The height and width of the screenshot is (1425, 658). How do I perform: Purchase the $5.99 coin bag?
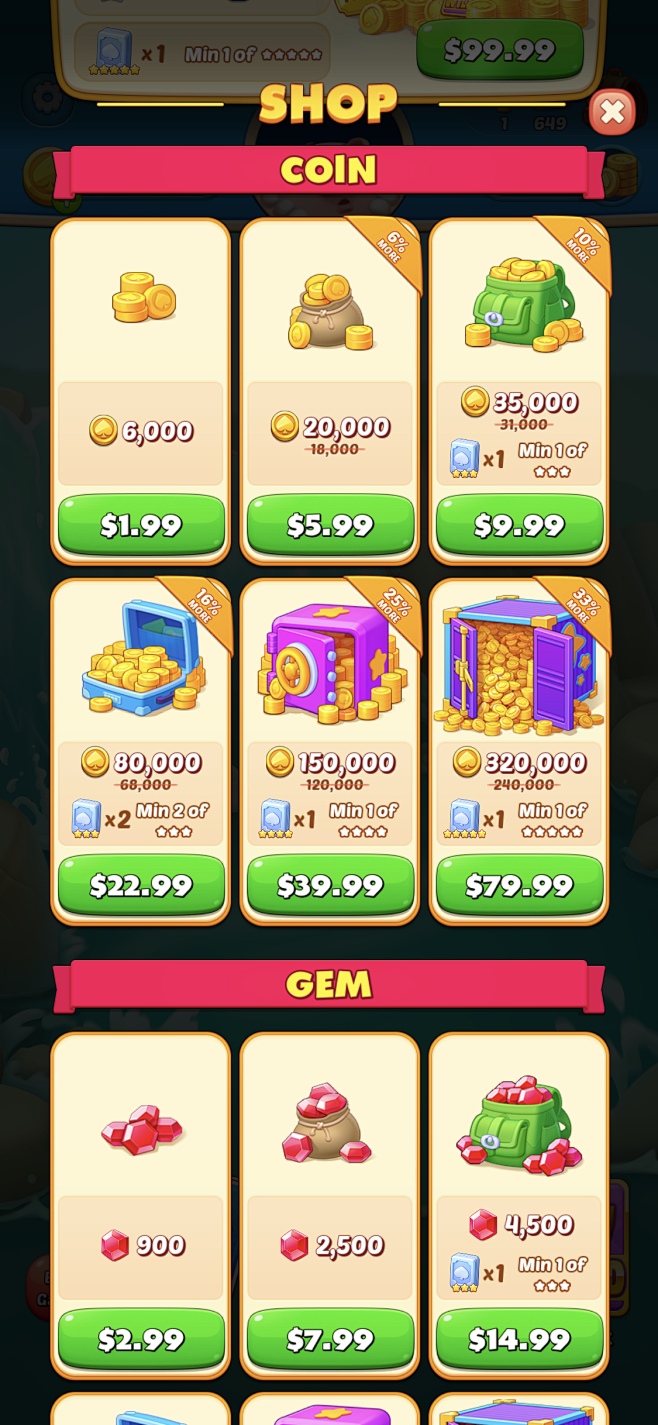[330, 525]
